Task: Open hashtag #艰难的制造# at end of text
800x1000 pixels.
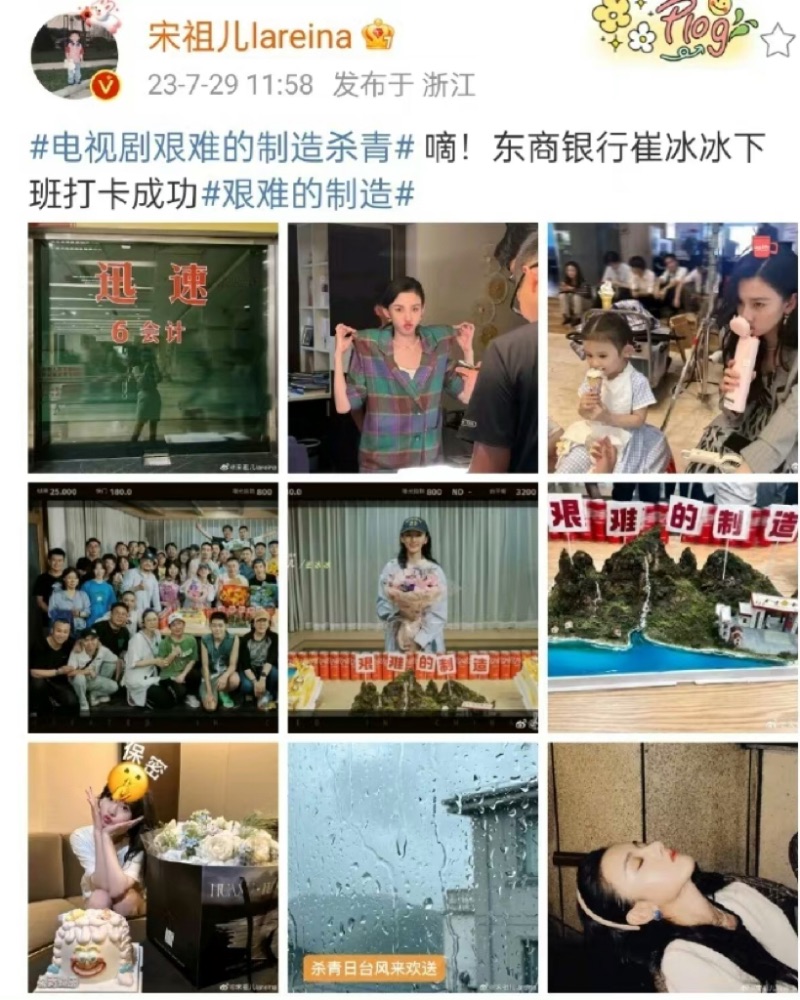Action: pyautogui.click(x=307, y=193)
